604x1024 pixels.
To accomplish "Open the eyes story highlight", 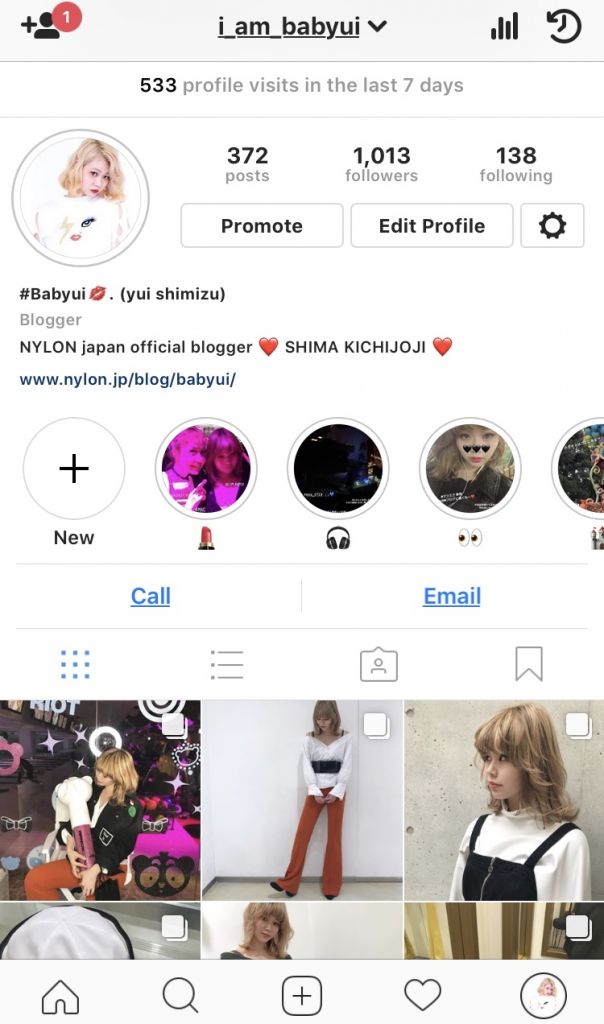I will pyautogui.click(x=470, y=469).
